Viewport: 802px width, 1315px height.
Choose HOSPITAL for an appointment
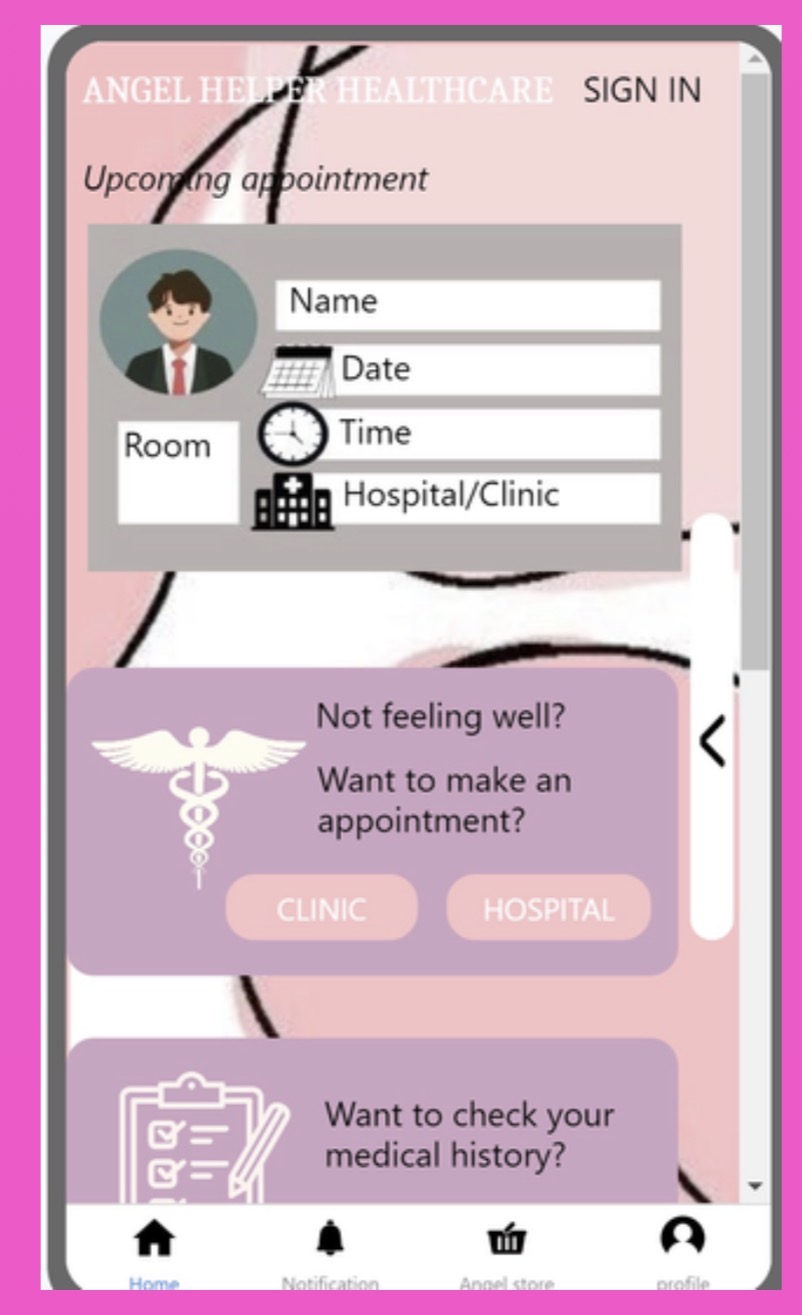(x=548, y=908)
